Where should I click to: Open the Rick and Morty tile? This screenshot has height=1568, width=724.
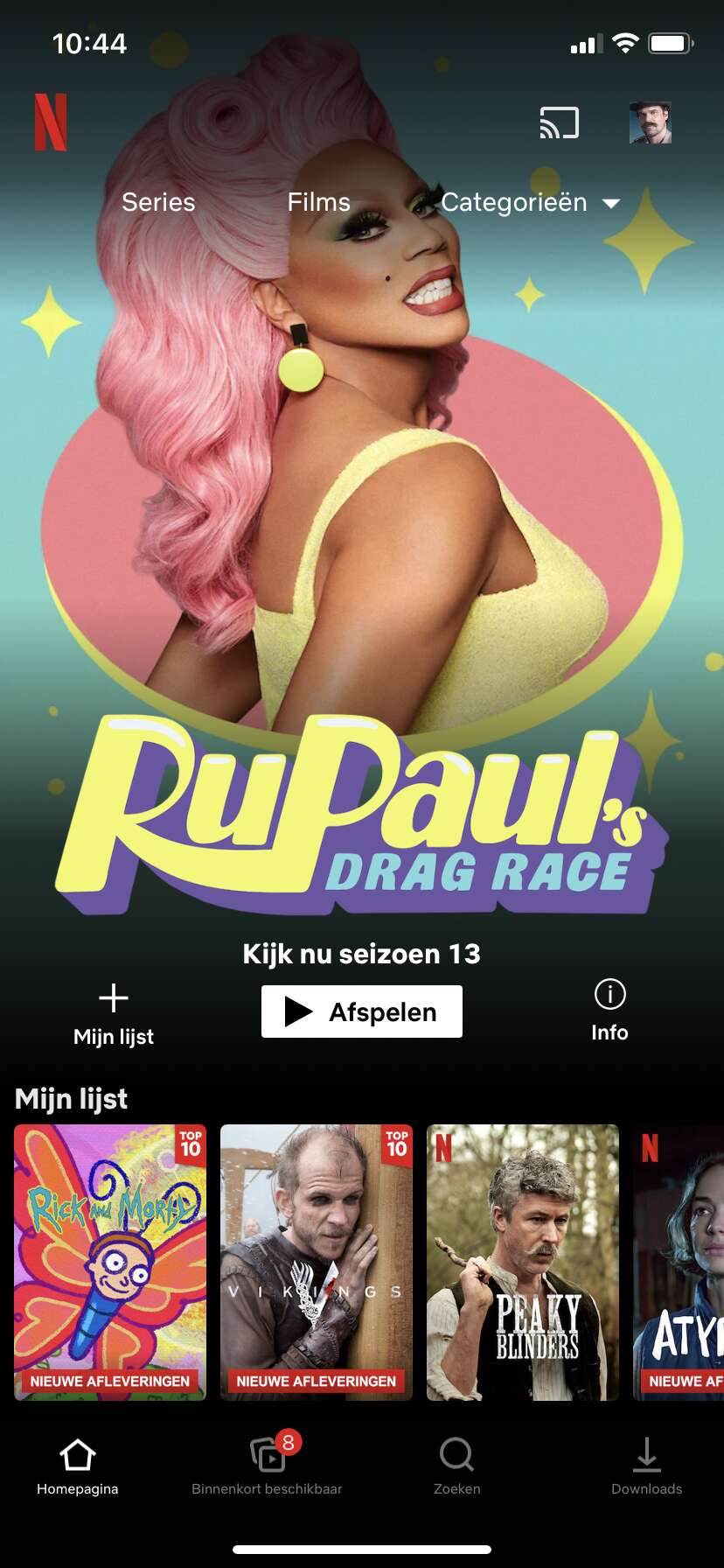(110, 1262)
